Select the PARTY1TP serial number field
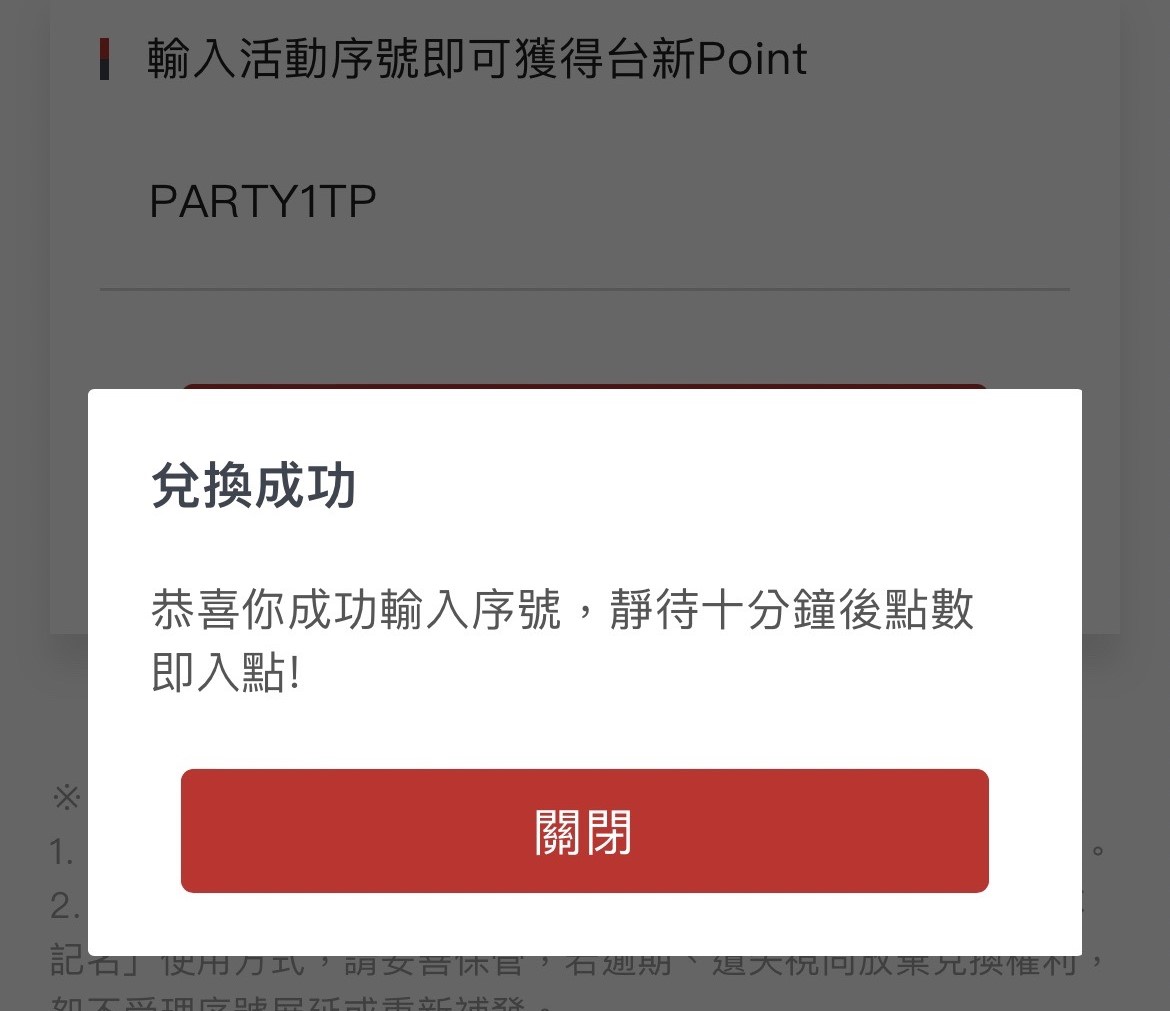The image size is (1170, 1011). (584, 203)
